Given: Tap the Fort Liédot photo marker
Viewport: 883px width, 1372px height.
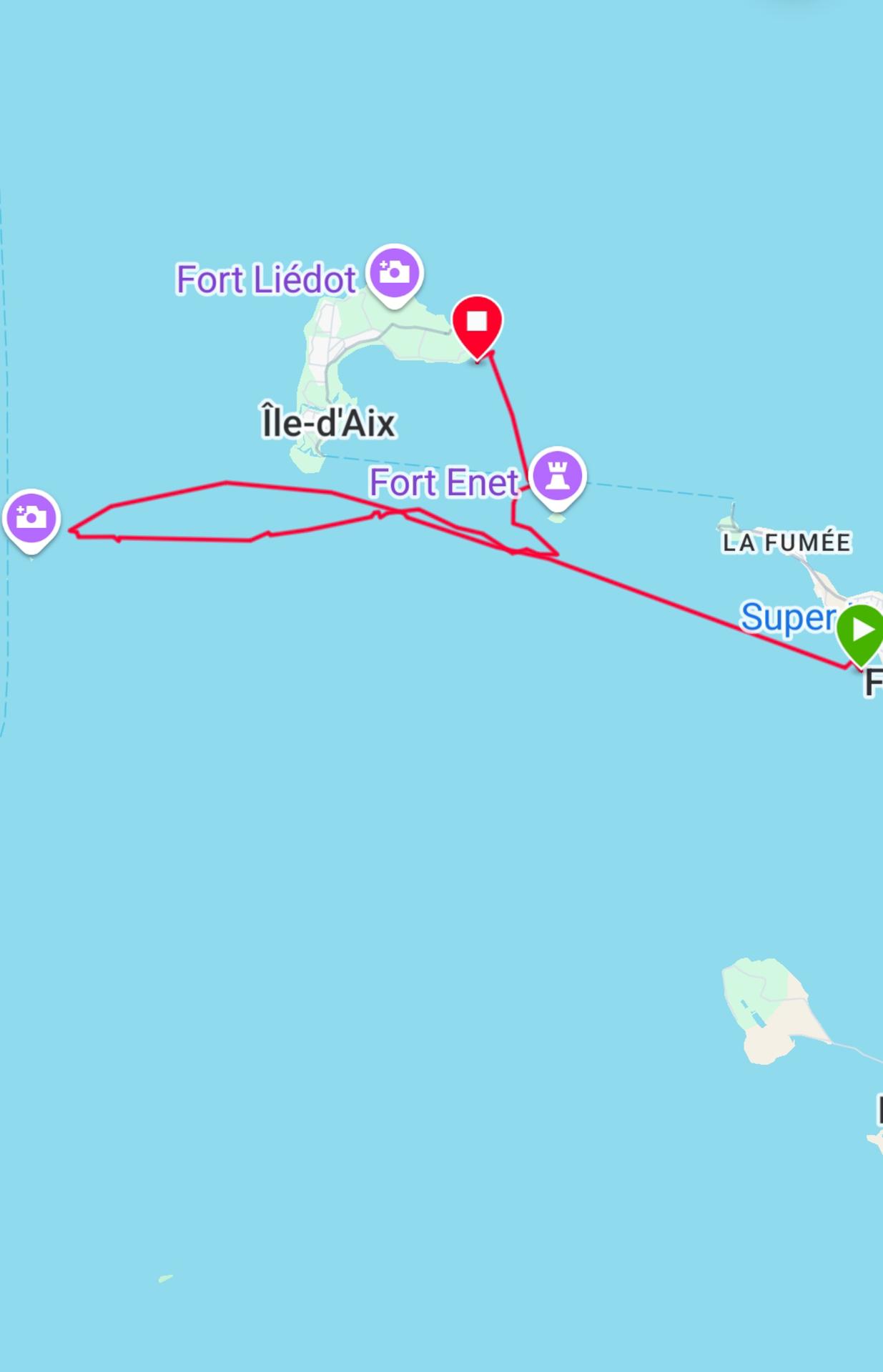Looking at the screenshot, I should [395, 273].
